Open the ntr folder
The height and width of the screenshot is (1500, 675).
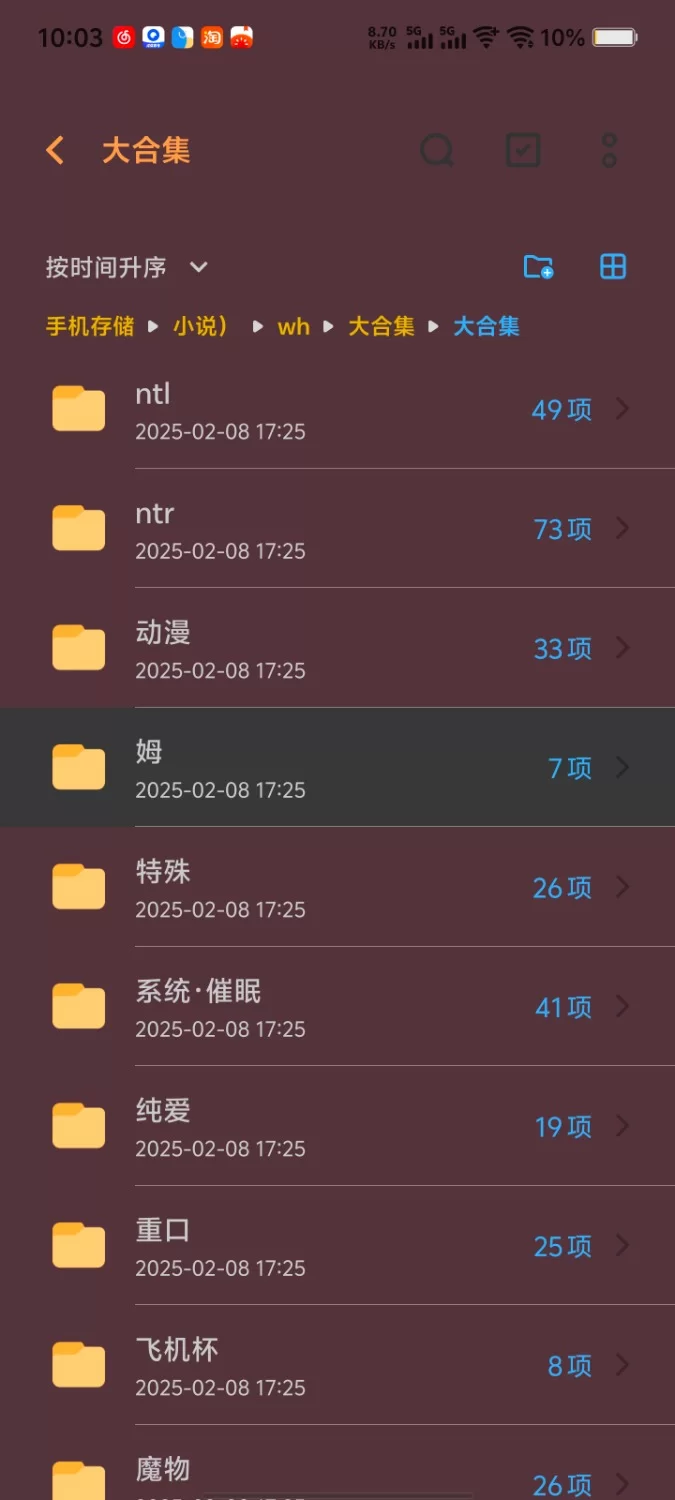pos(337,529)
